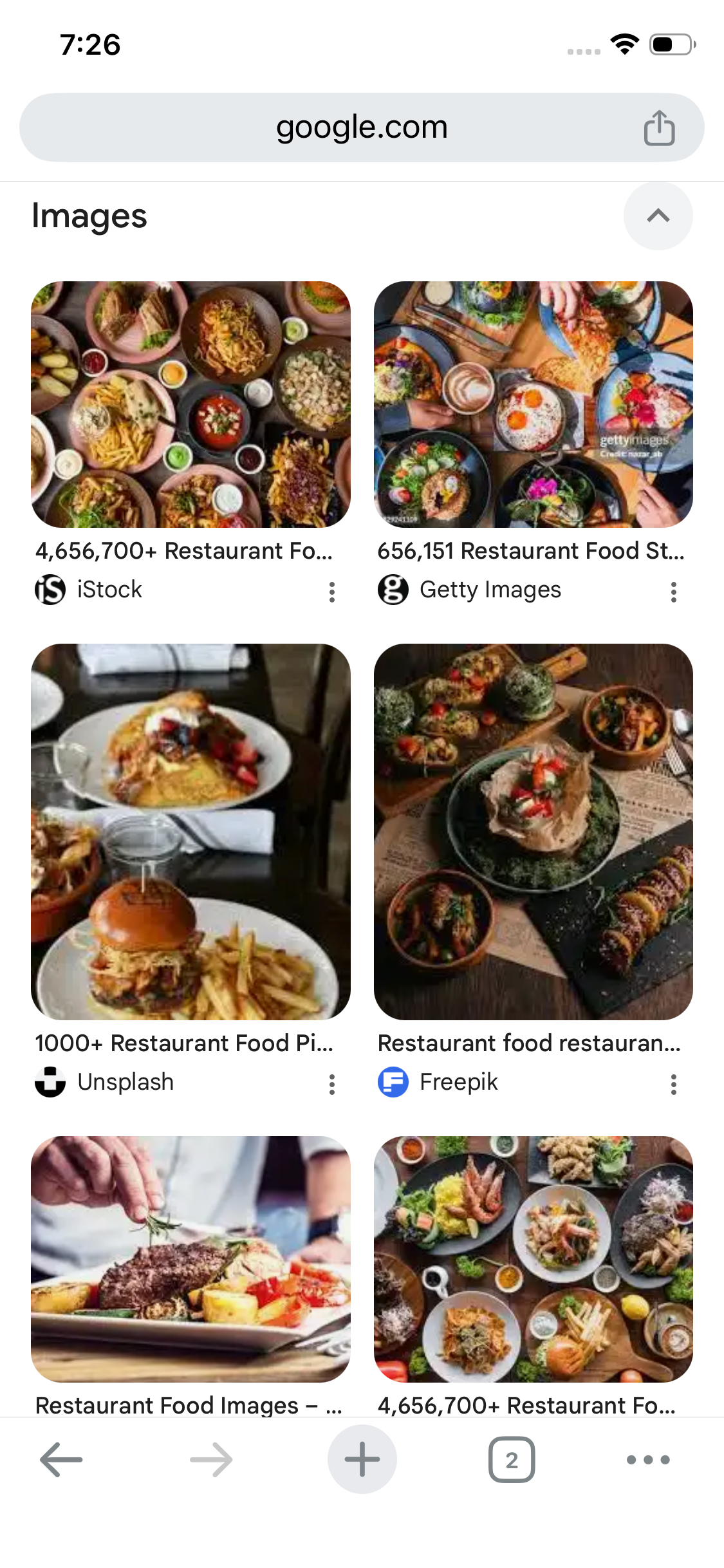
Task: Open the Getty Images food photo
Action: tap(533, 404)
